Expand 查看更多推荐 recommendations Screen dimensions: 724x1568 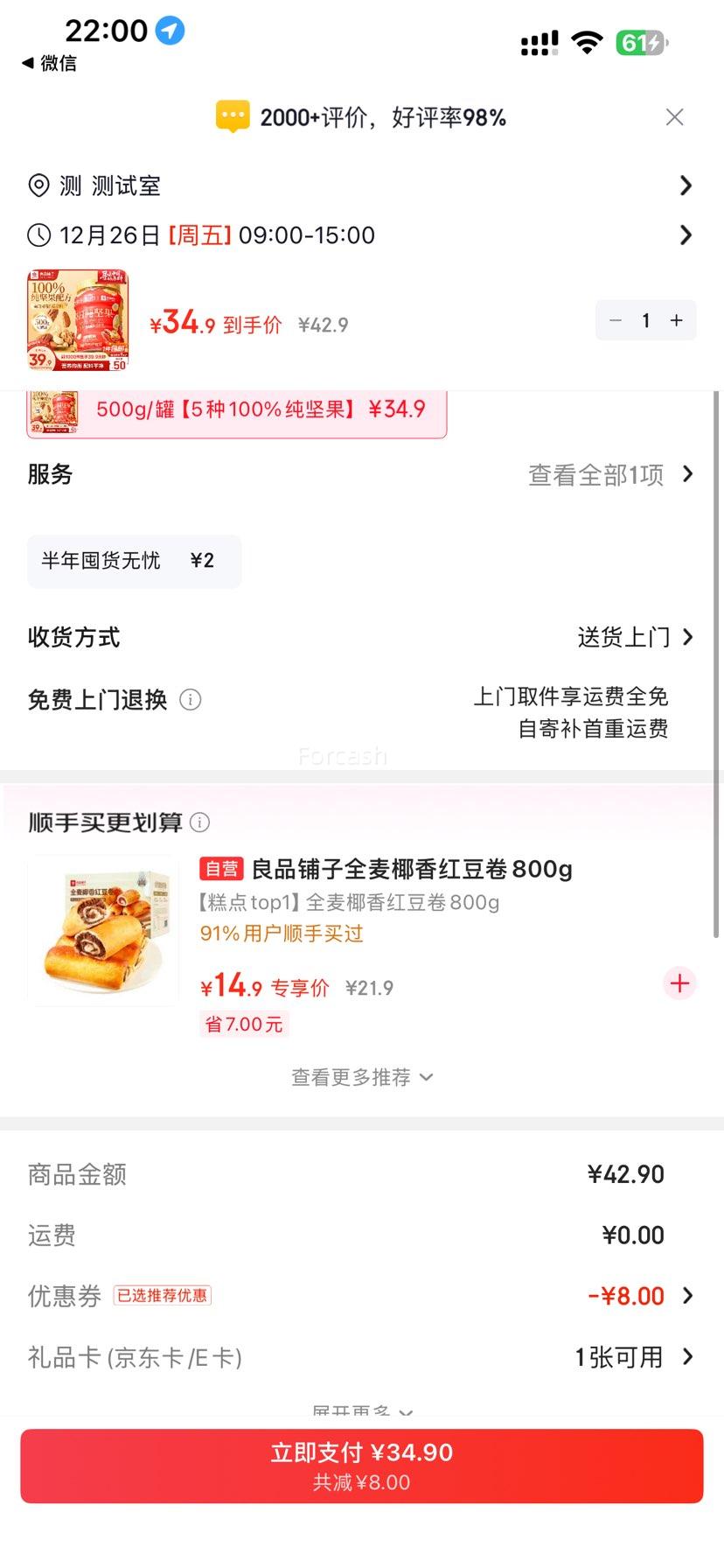361,1077
